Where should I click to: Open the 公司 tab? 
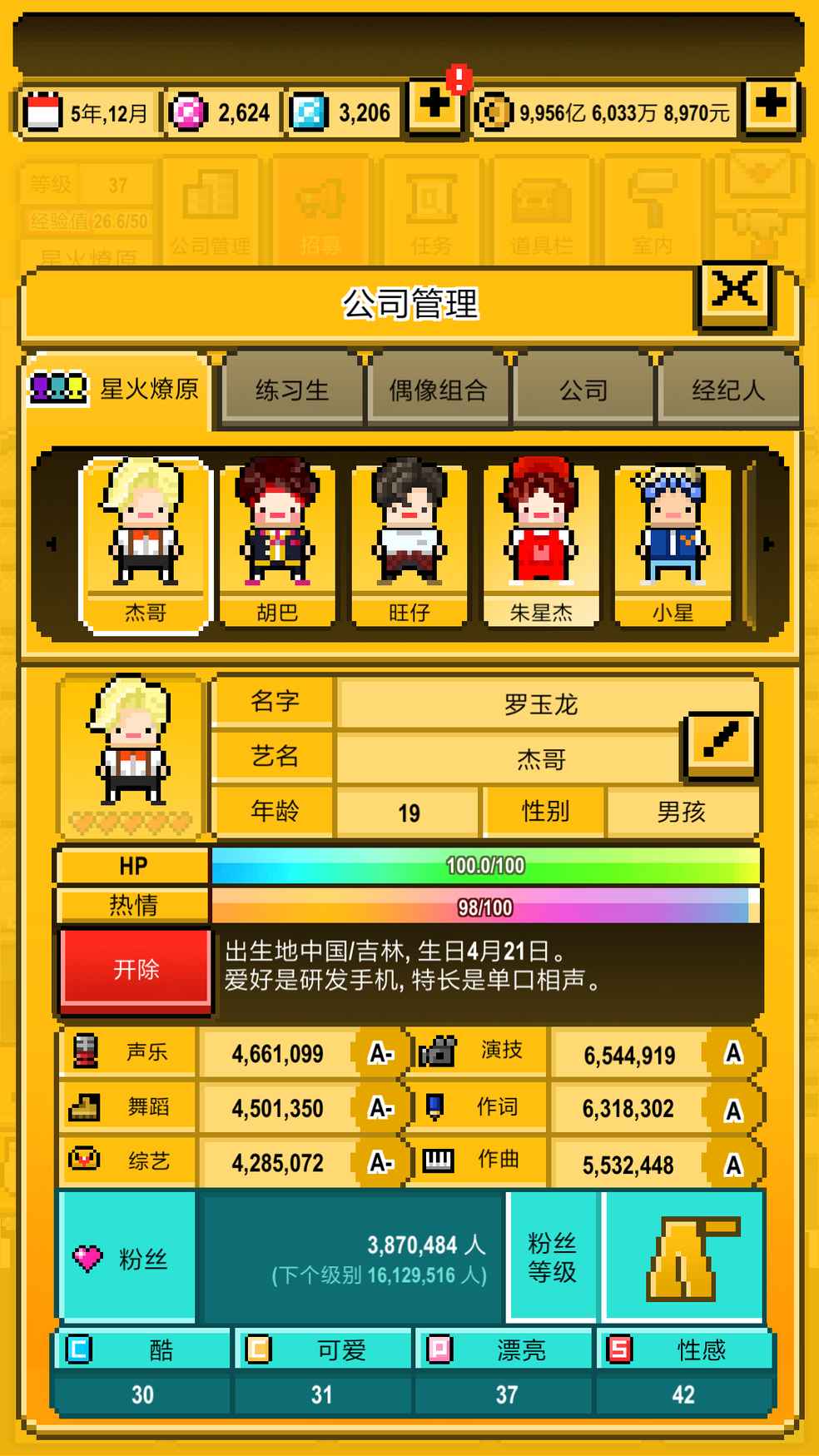point(583,390)
